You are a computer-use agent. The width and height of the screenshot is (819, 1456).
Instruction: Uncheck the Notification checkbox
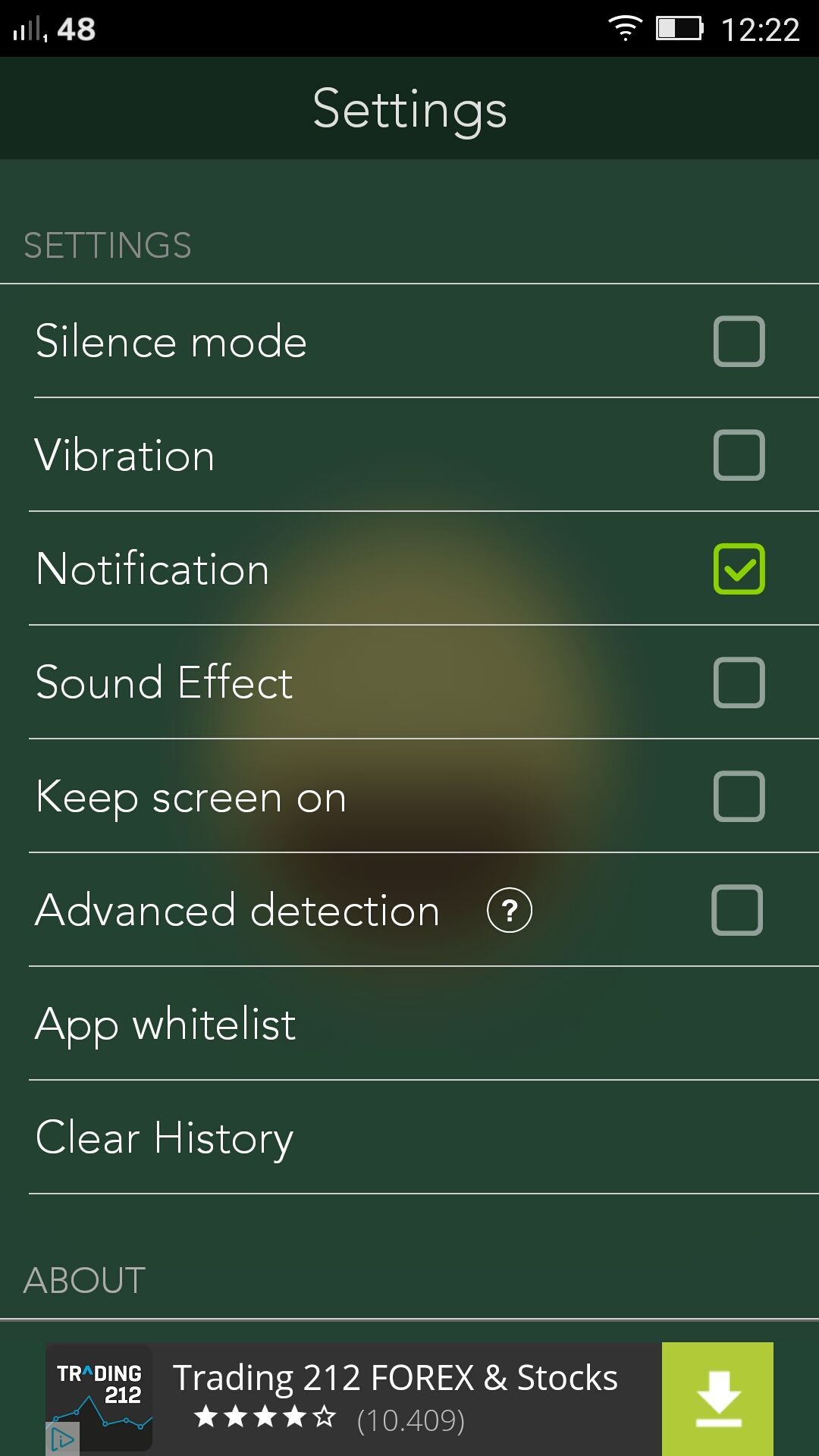coord(739,569)
